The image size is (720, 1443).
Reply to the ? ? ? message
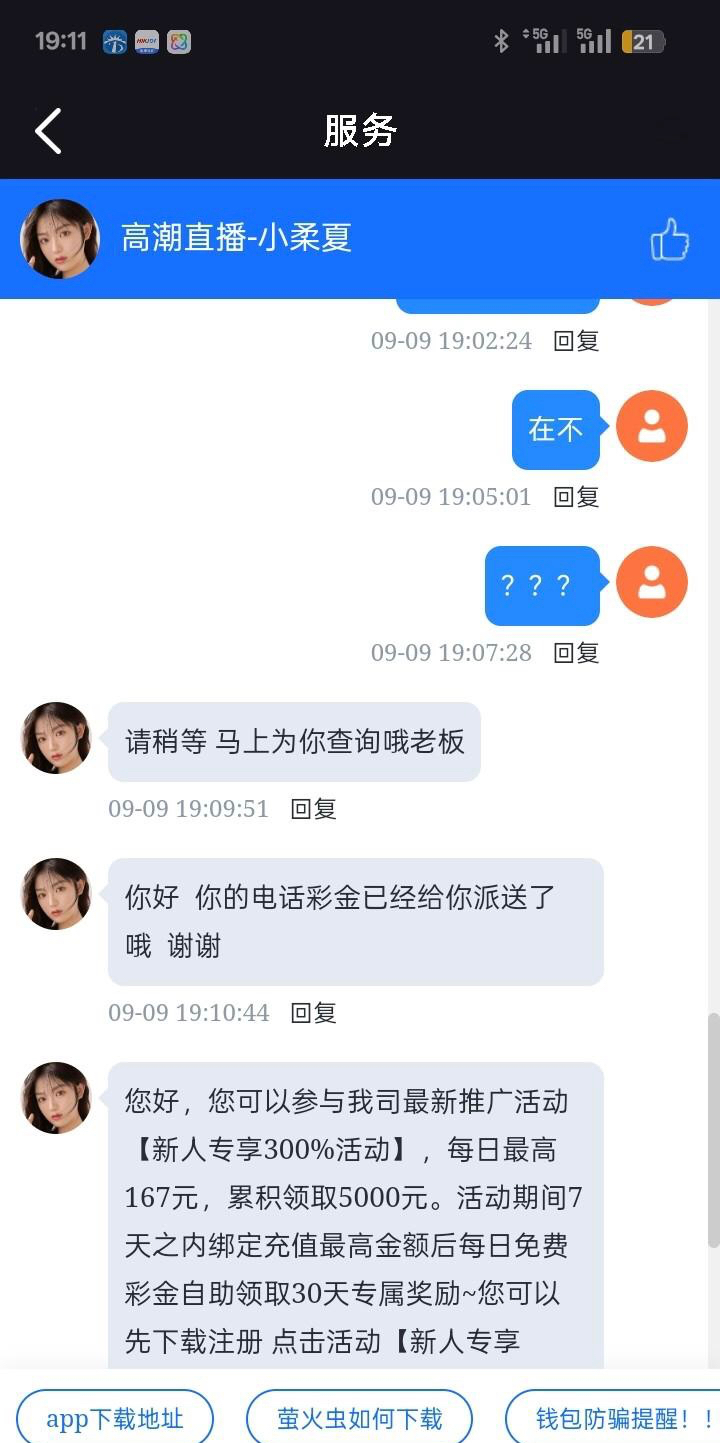[576, 653]
